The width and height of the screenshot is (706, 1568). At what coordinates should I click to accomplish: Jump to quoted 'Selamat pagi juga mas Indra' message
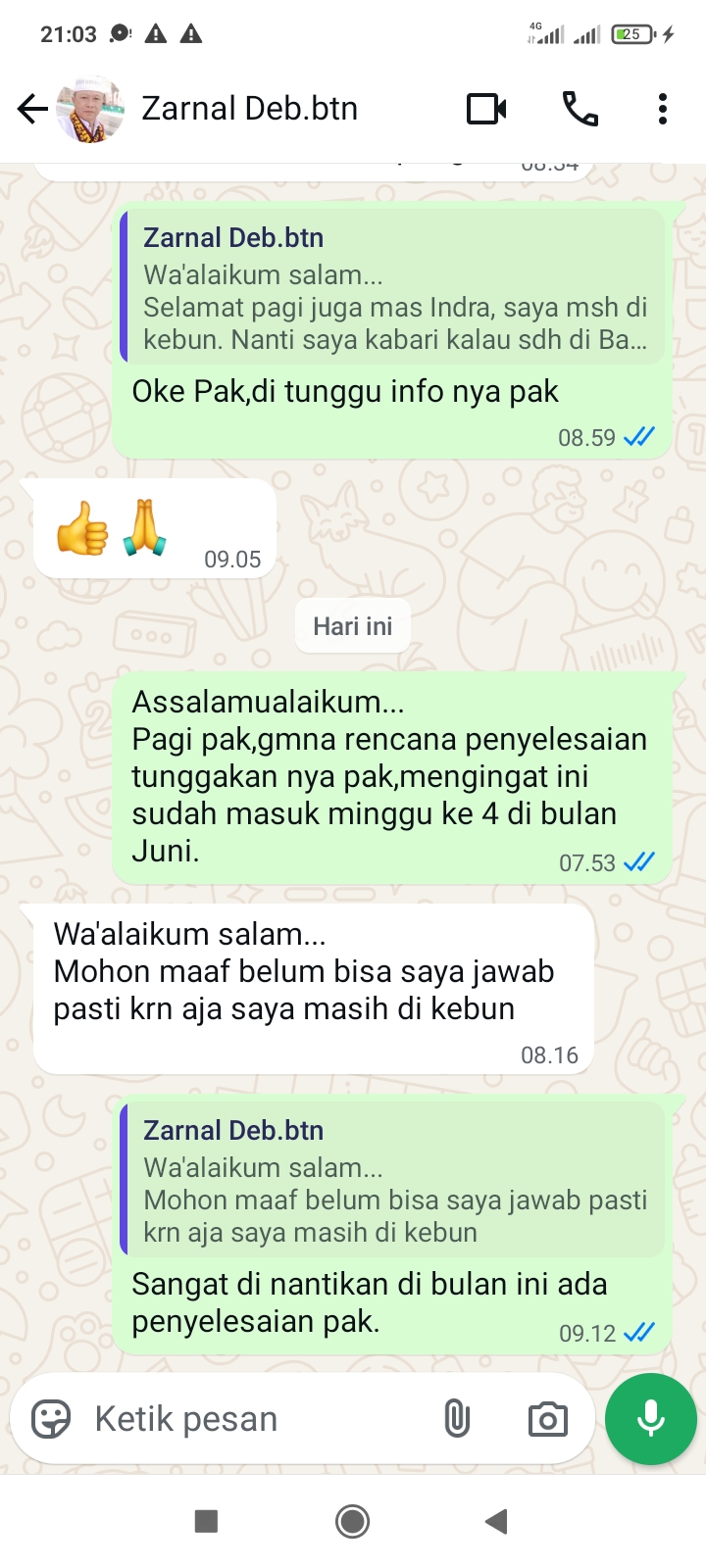pyautogui.click(x=392, y=288)
